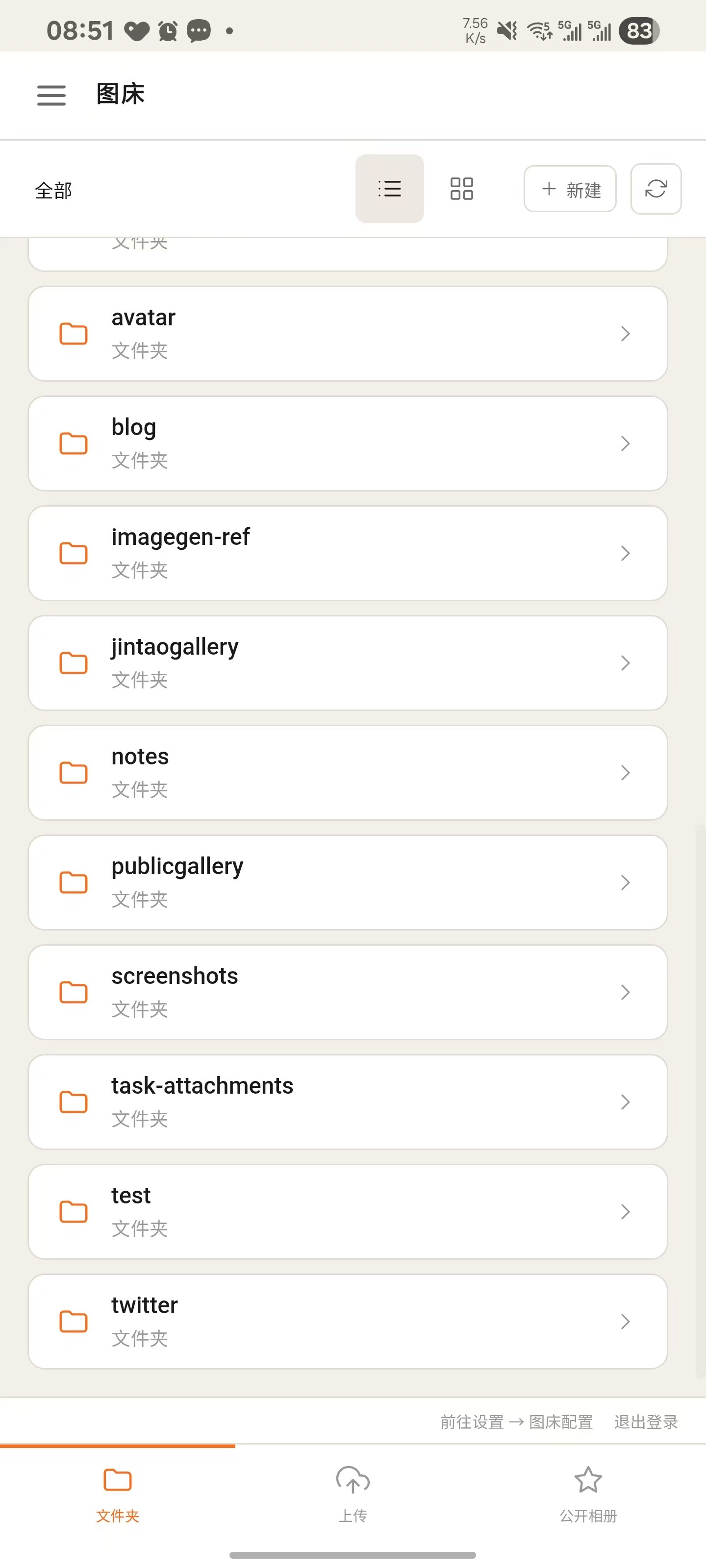Open the task-attachments folder
This screenshot has width=706, height=1568.
[348, 1102]
